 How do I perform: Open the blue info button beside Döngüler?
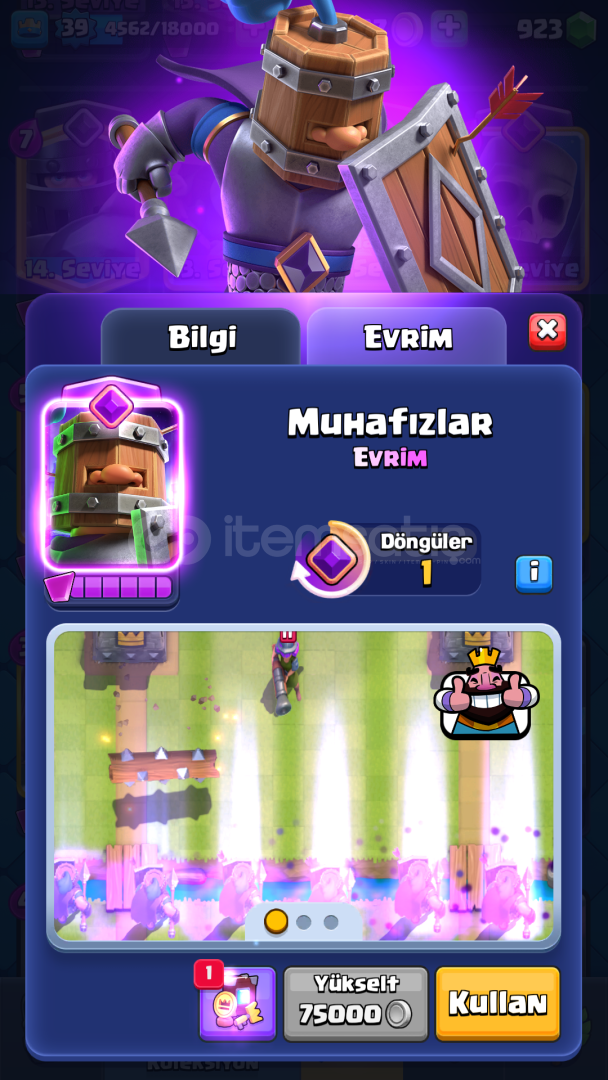tap(534, 574)
